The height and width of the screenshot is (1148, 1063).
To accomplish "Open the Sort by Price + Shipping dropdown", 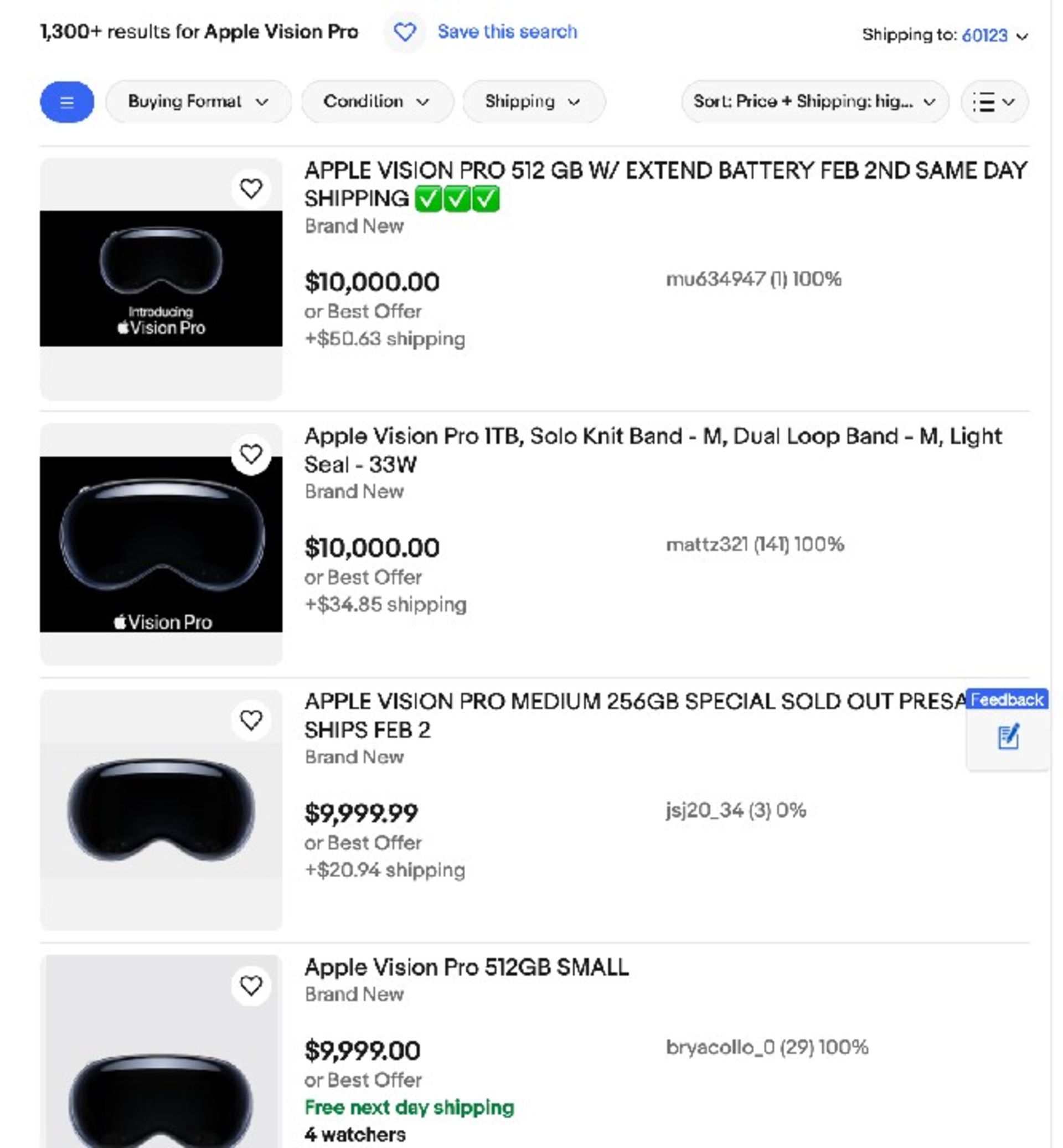I will (x=814, y=102).
